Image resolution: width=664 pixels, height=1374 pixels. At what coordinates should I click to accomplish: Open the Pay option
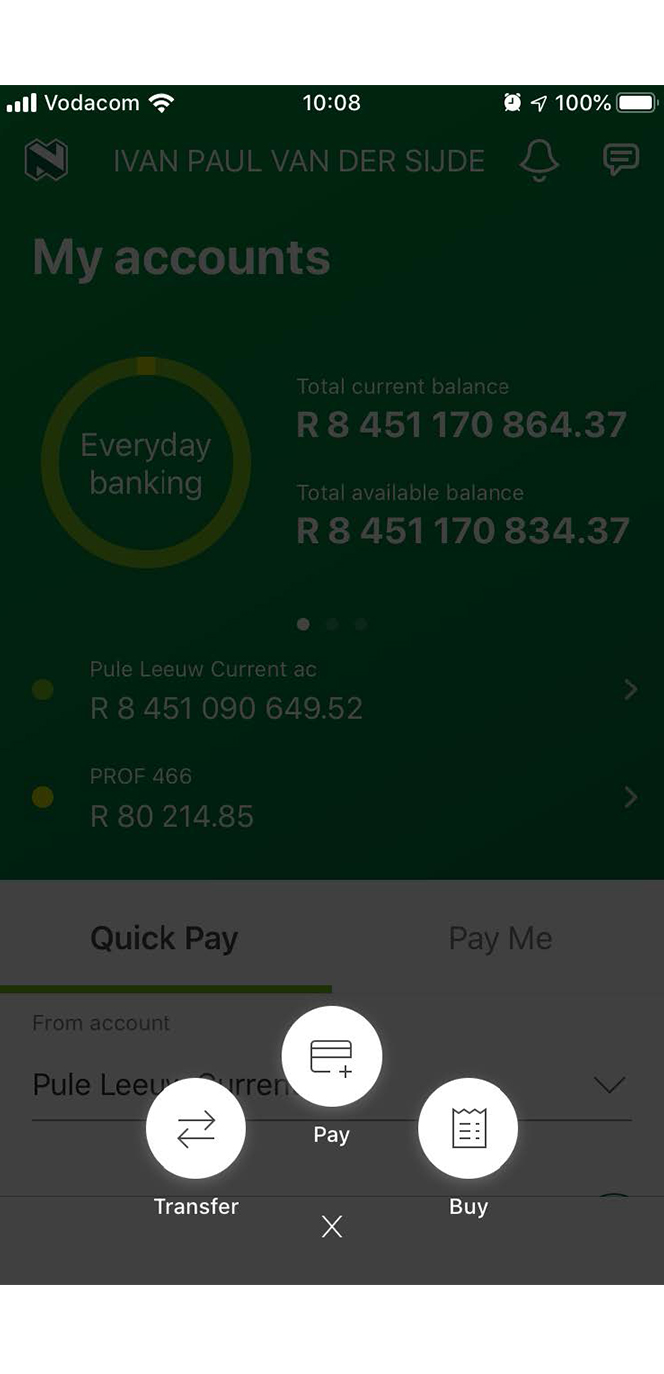331,1057
